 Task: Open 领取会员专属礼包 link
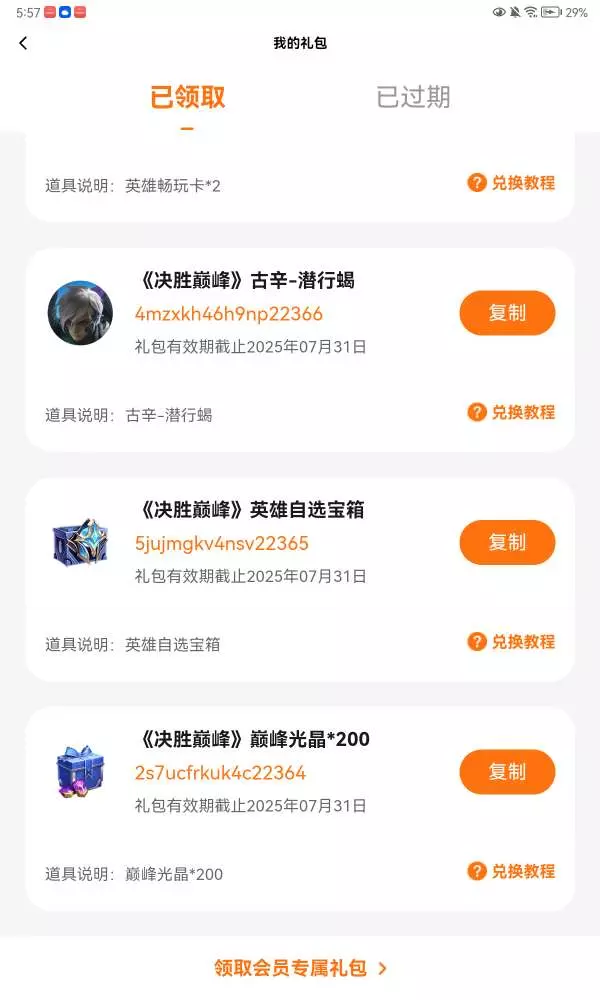click(300, 968)
